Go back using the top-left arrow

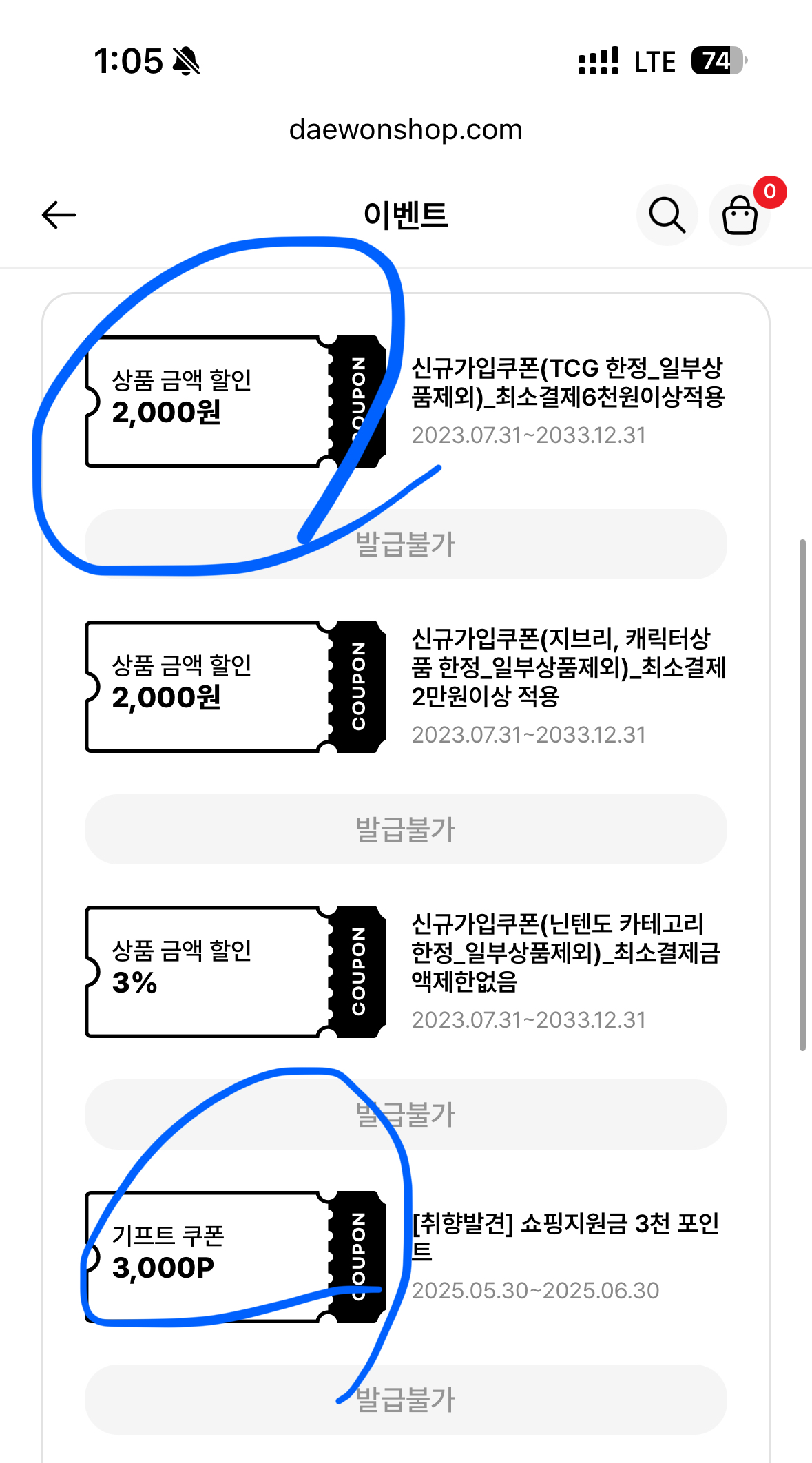(x=59, y=215)
